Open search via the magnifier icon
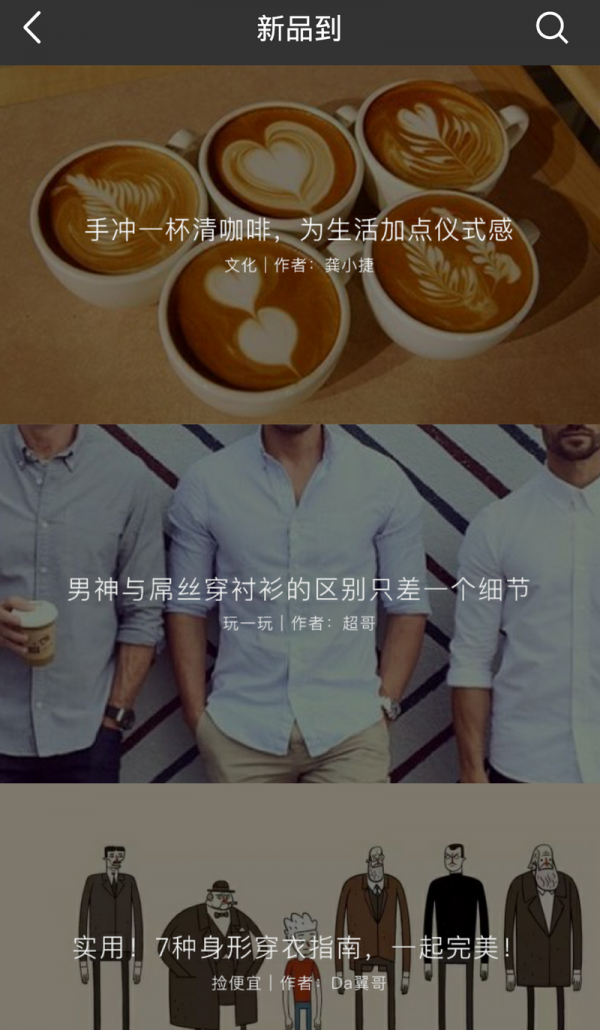The height and width of the screenshot is (1030, 600). (x=552, y=28)
